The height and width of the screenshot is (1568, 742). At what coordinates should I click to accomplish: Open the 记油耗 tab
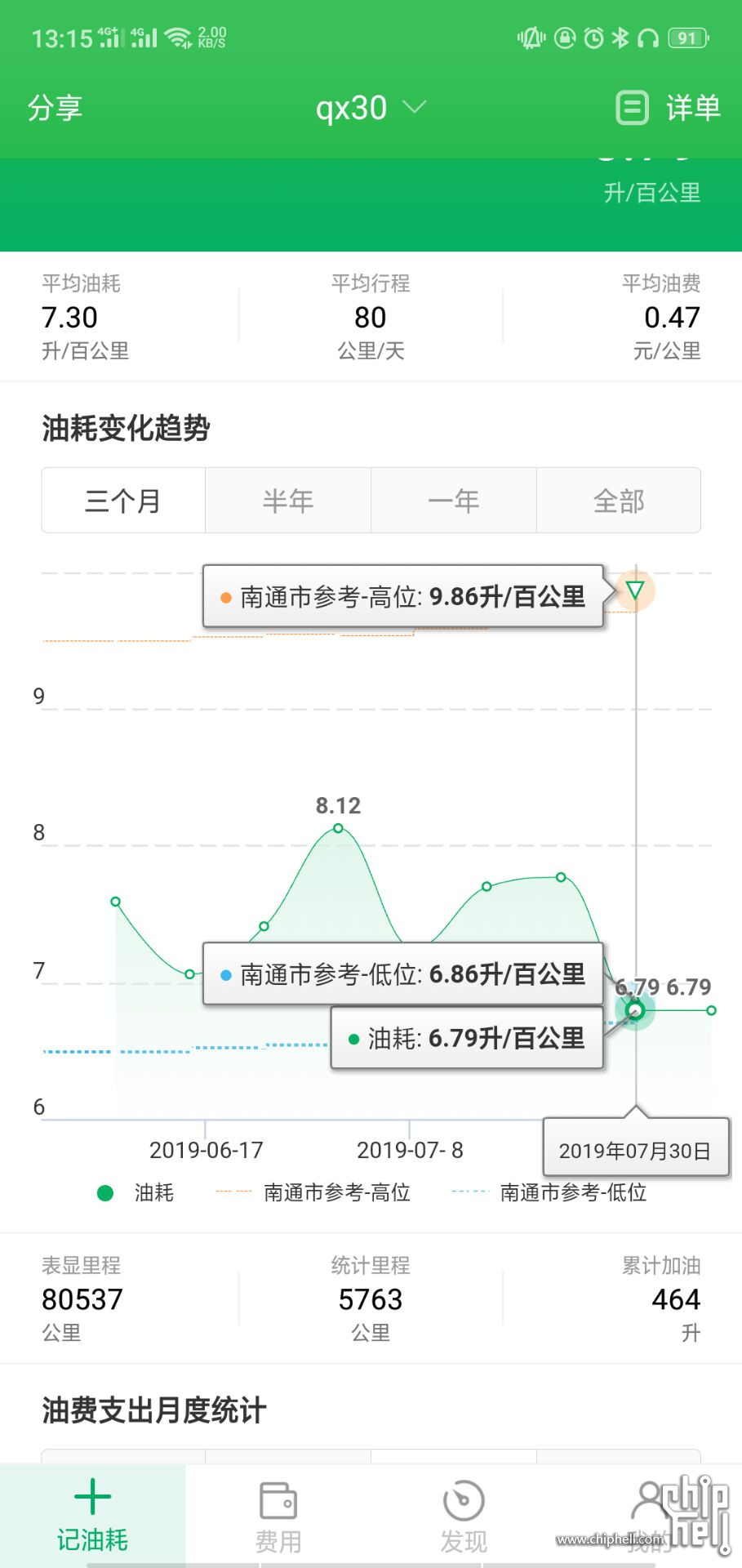(x=92, y=1516)
